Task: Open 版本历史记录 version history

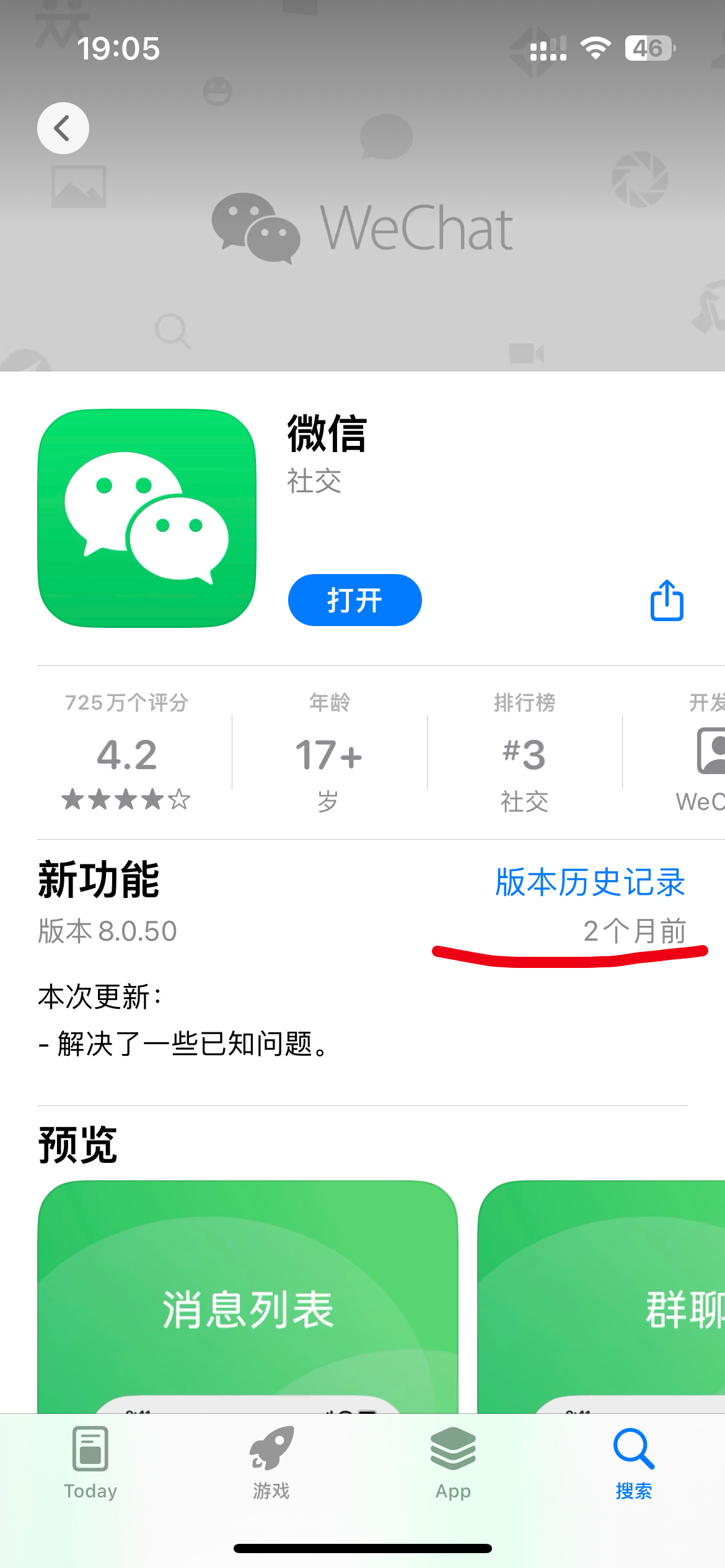Action: 590,882
